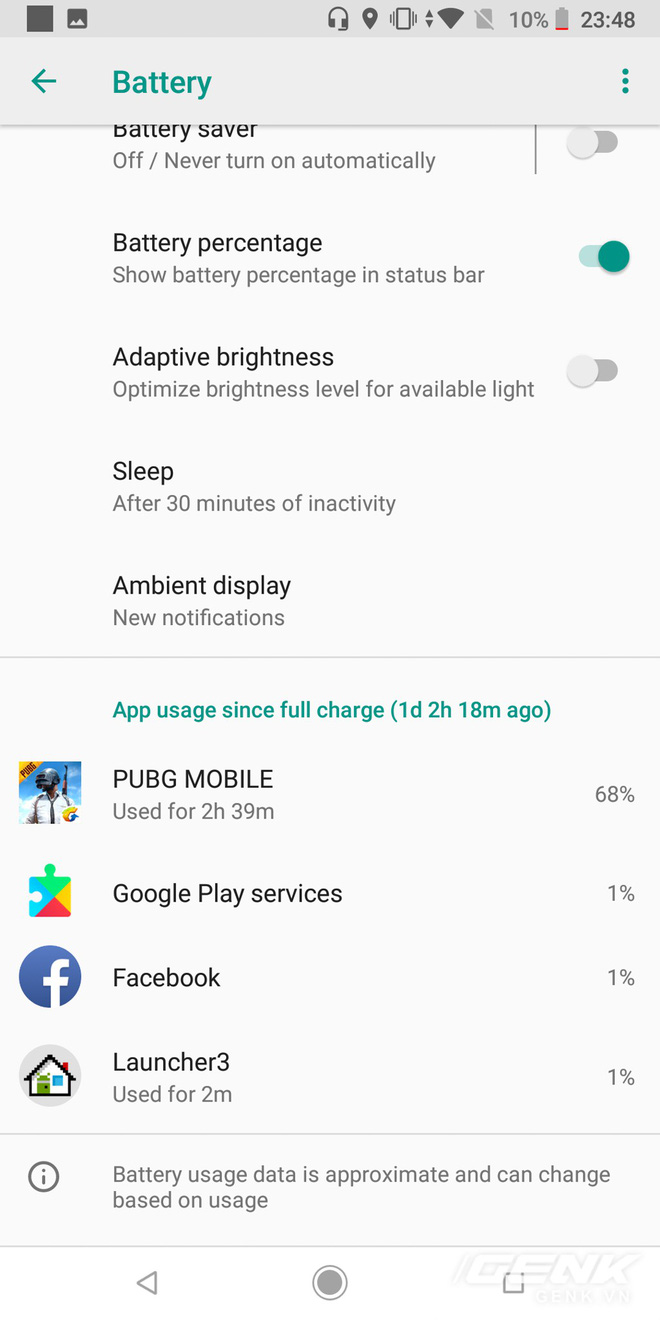
Task: View PUBG MOBILE battery usage
Action: tap(330, 794)
